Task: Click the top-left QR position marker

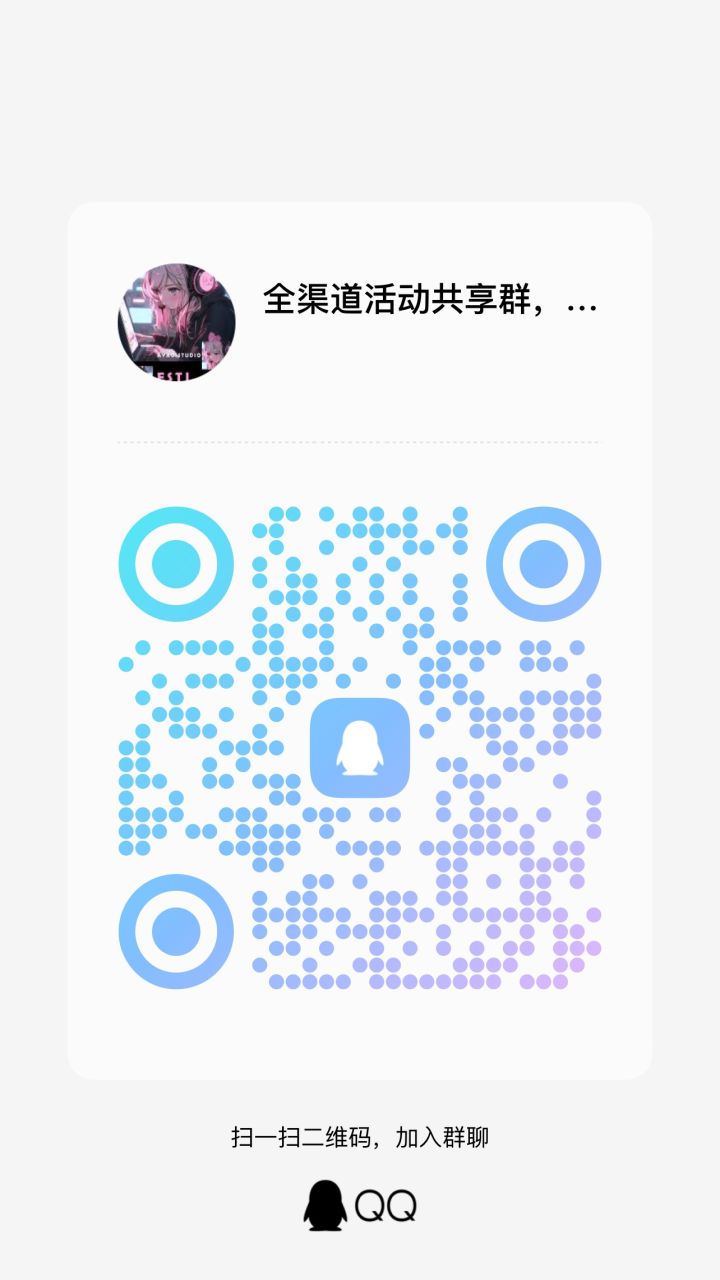Action: [x=175, y=563]
